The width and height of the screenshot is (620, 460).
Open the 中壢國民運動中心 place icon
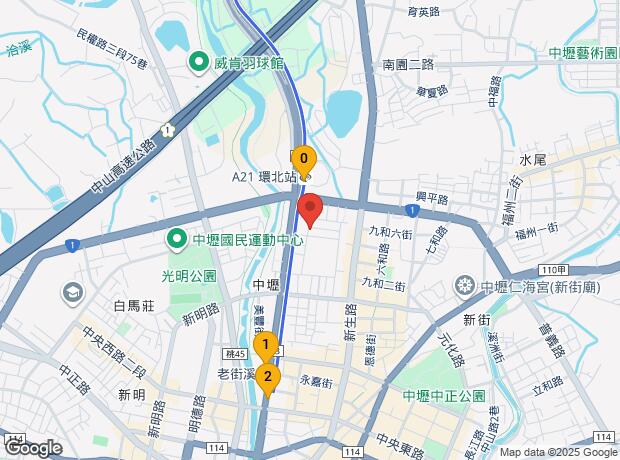(x=176, y=239)
